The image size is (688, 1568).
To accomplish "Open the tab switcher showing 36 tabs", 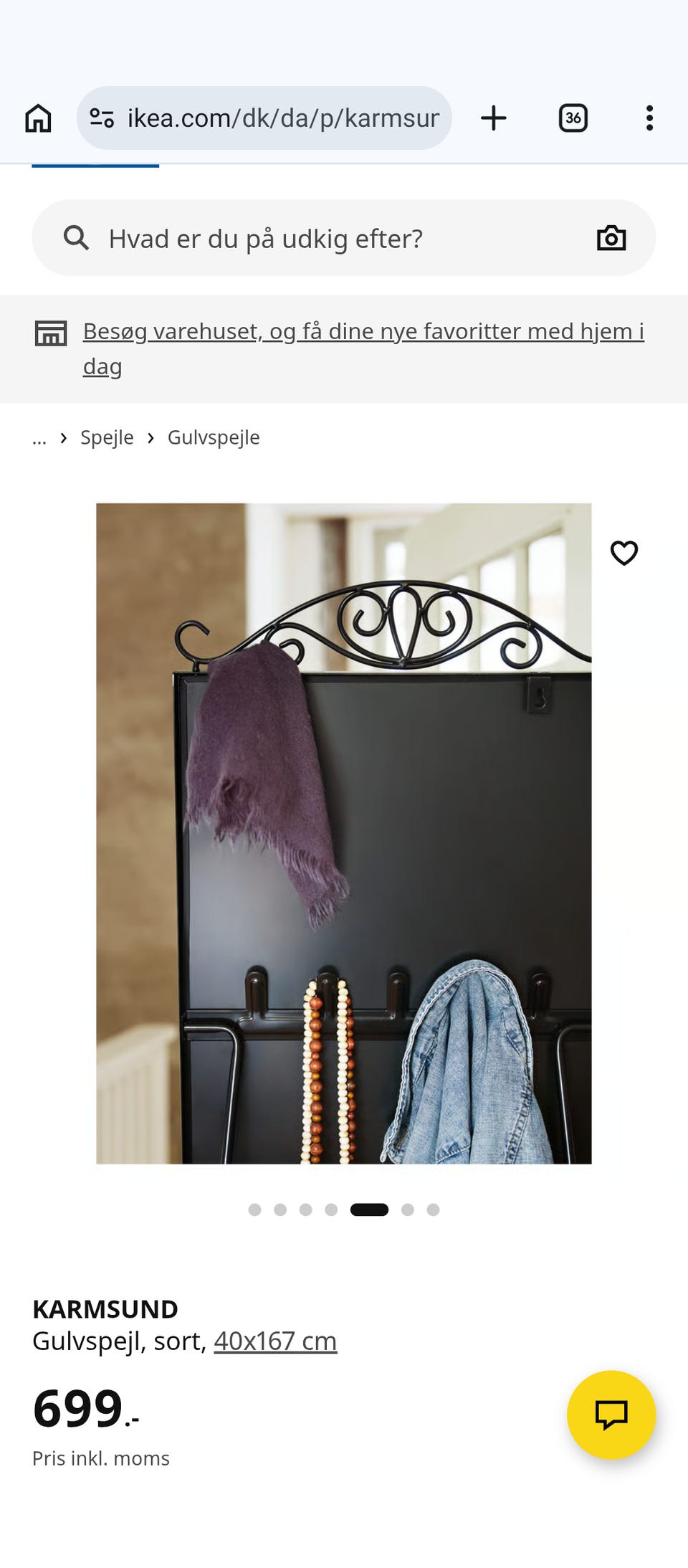I will (573, 118).
